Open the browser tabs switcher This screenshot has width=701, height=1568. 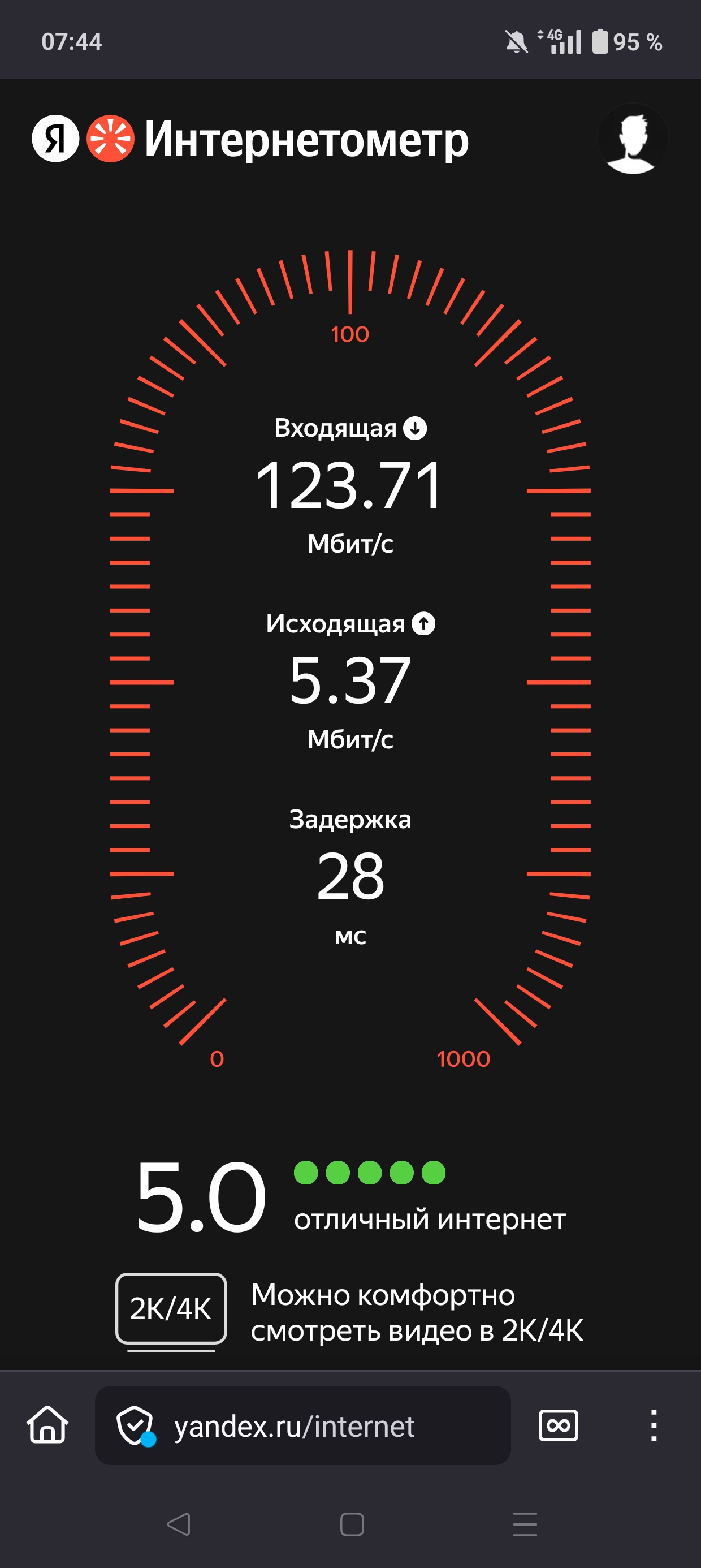click(x=558, y=1425)
